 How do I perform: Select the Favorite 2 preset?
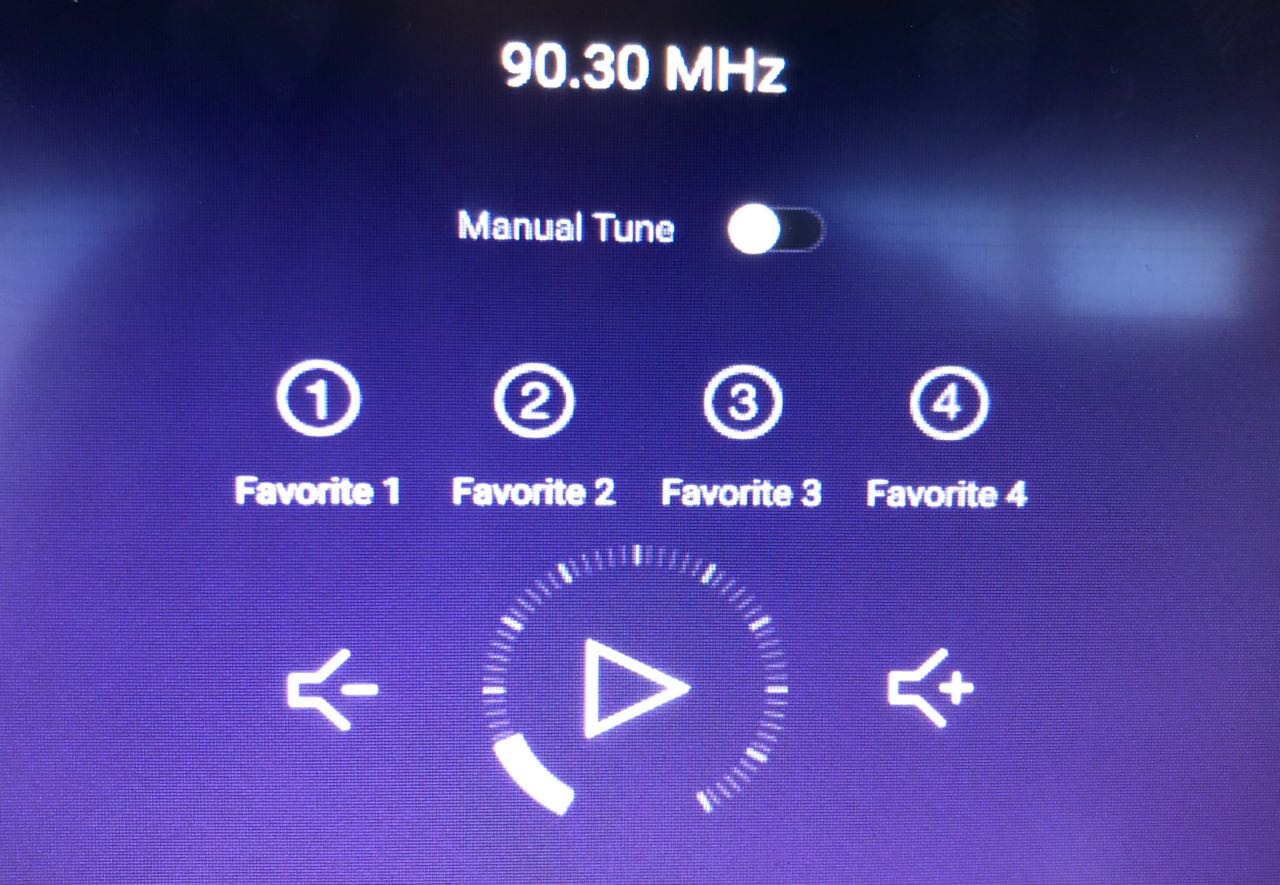point(534,403)
